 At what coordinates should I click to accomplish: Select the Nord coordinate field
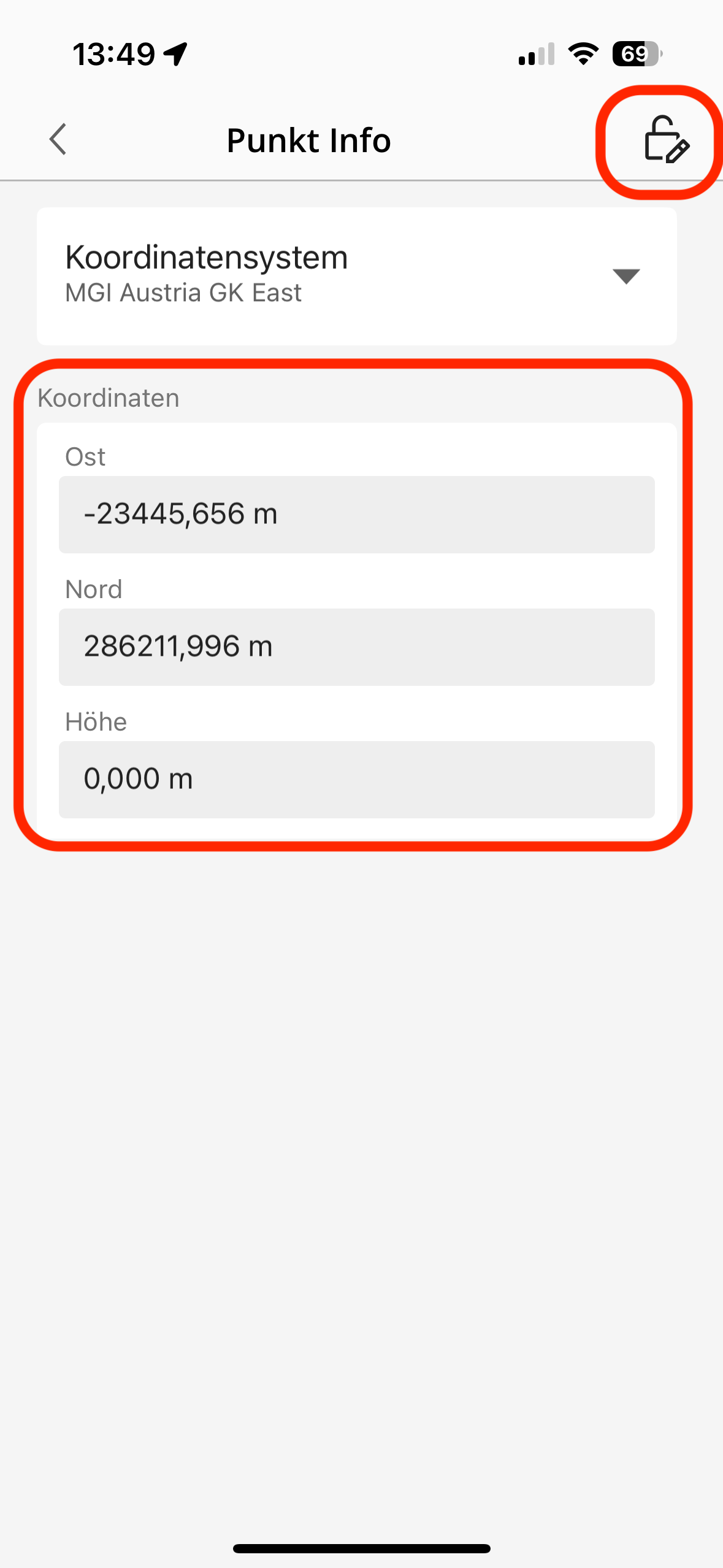tap(356, 647)
